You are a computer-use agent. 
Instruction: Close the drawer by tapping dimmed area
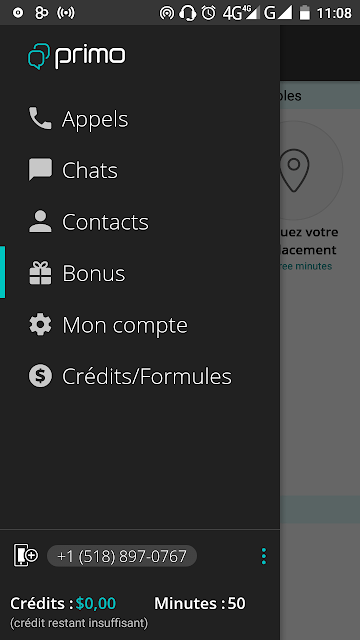(x=320, y=367)
